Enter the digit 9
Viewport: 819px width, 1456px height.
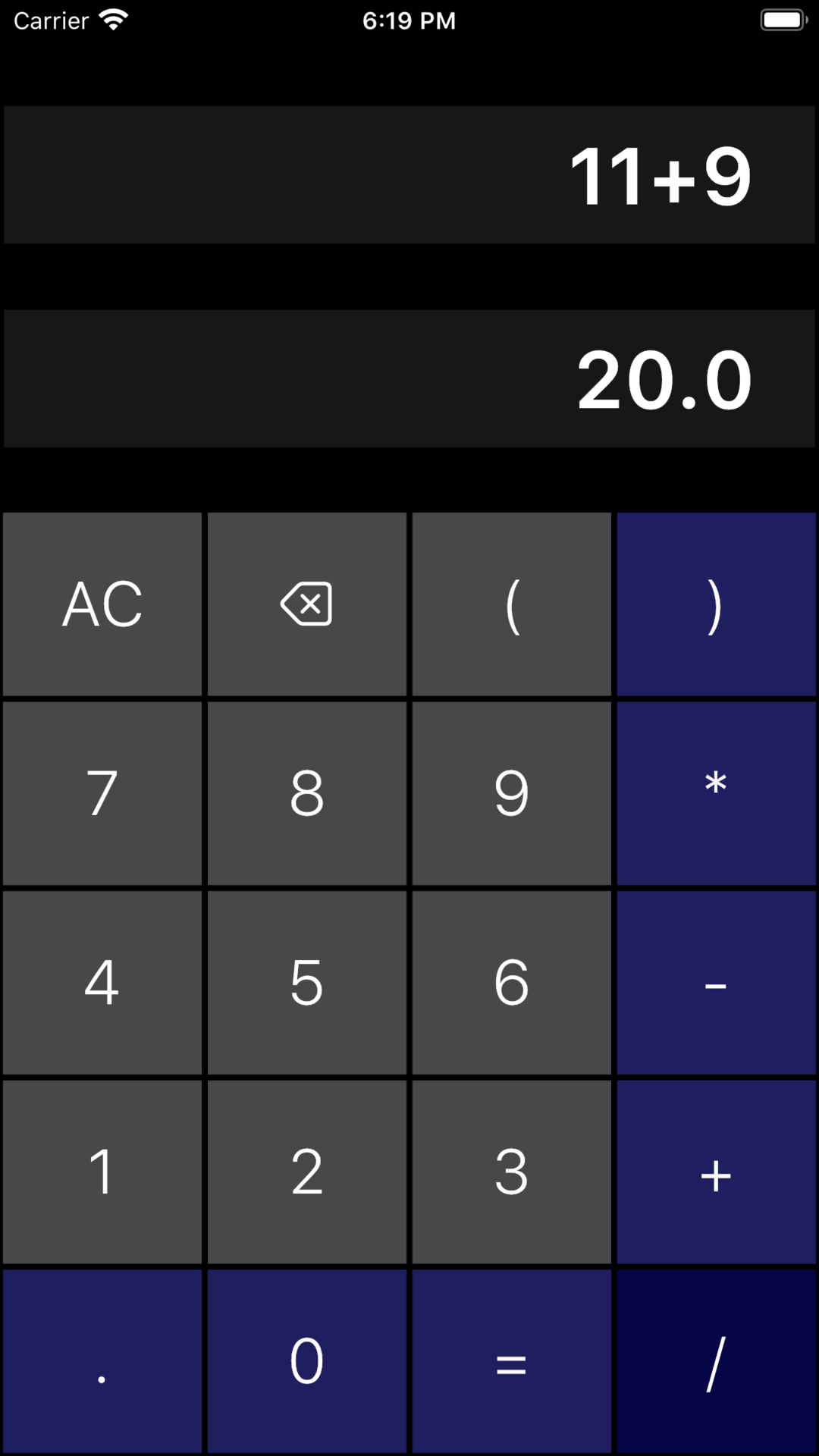tap(512, 793)
